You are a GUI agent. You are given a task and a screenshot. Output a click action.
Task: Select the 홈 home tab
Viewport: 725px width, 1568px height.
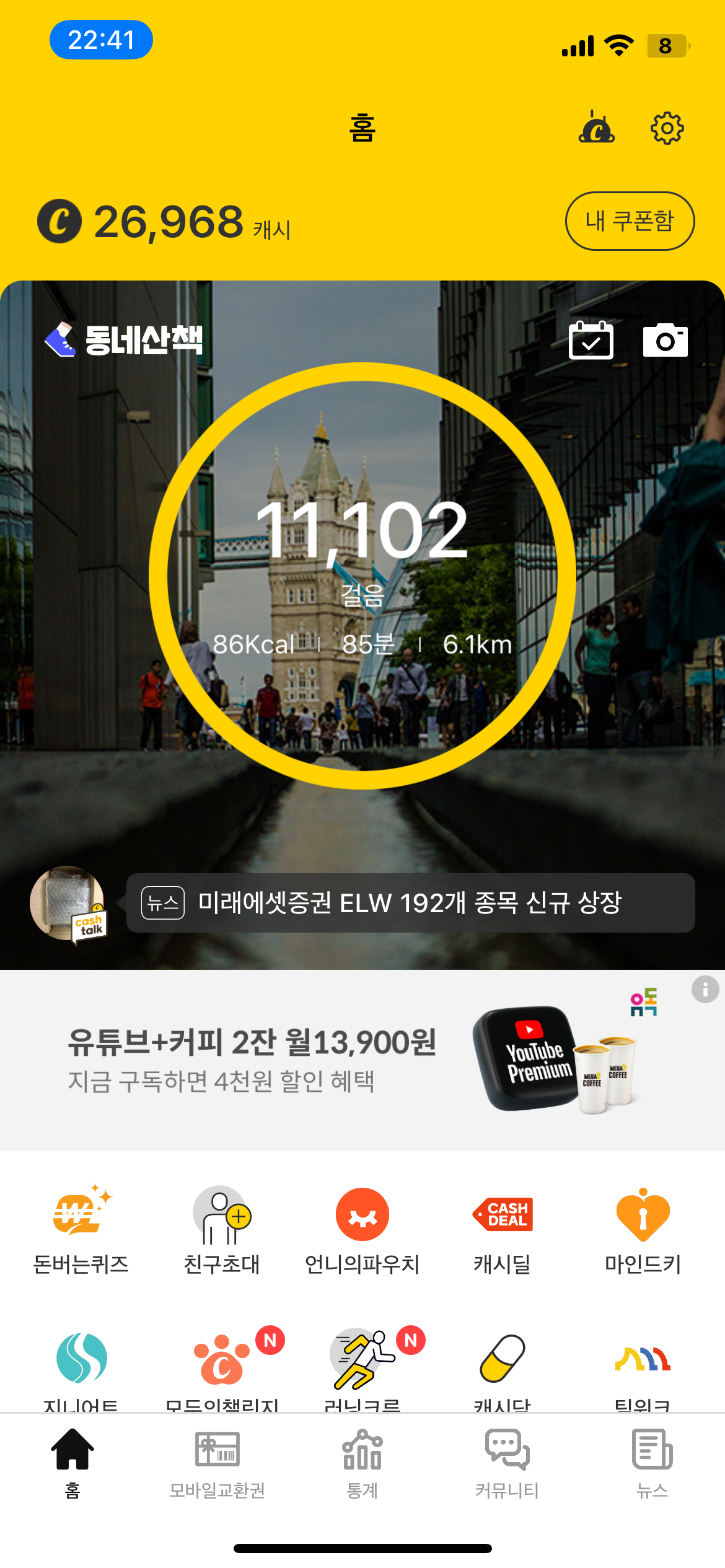(72, 1463)
